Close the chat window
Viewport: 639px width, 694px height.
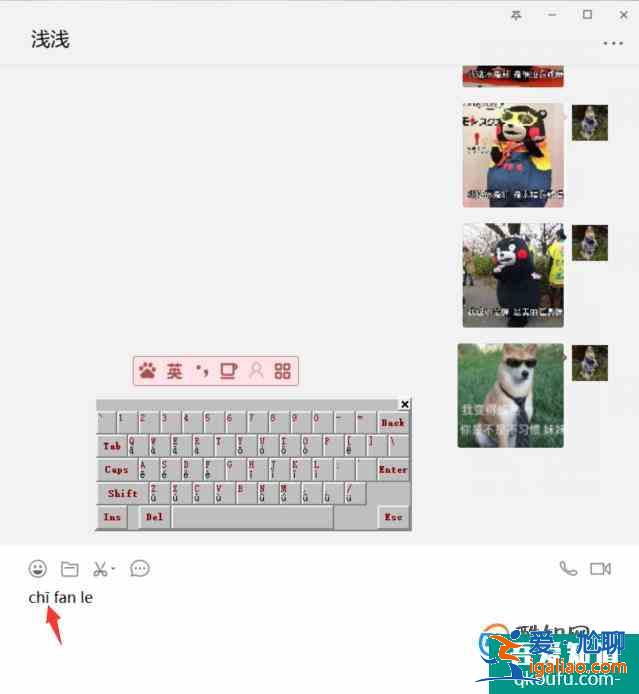coord(621,15)
